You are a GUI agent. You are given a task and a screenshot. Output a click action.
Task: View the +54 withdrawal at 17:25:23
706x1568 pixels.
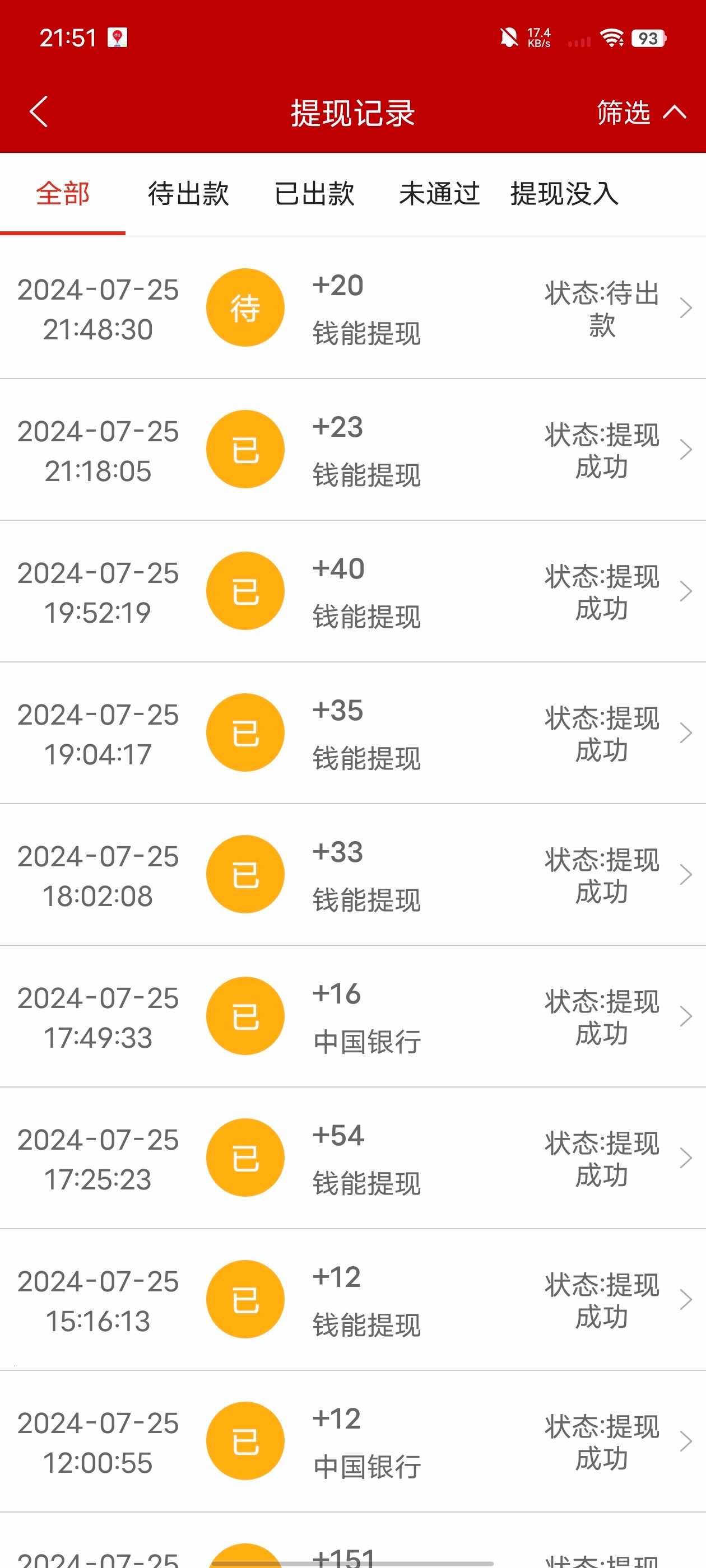[x=352, y=1158]
